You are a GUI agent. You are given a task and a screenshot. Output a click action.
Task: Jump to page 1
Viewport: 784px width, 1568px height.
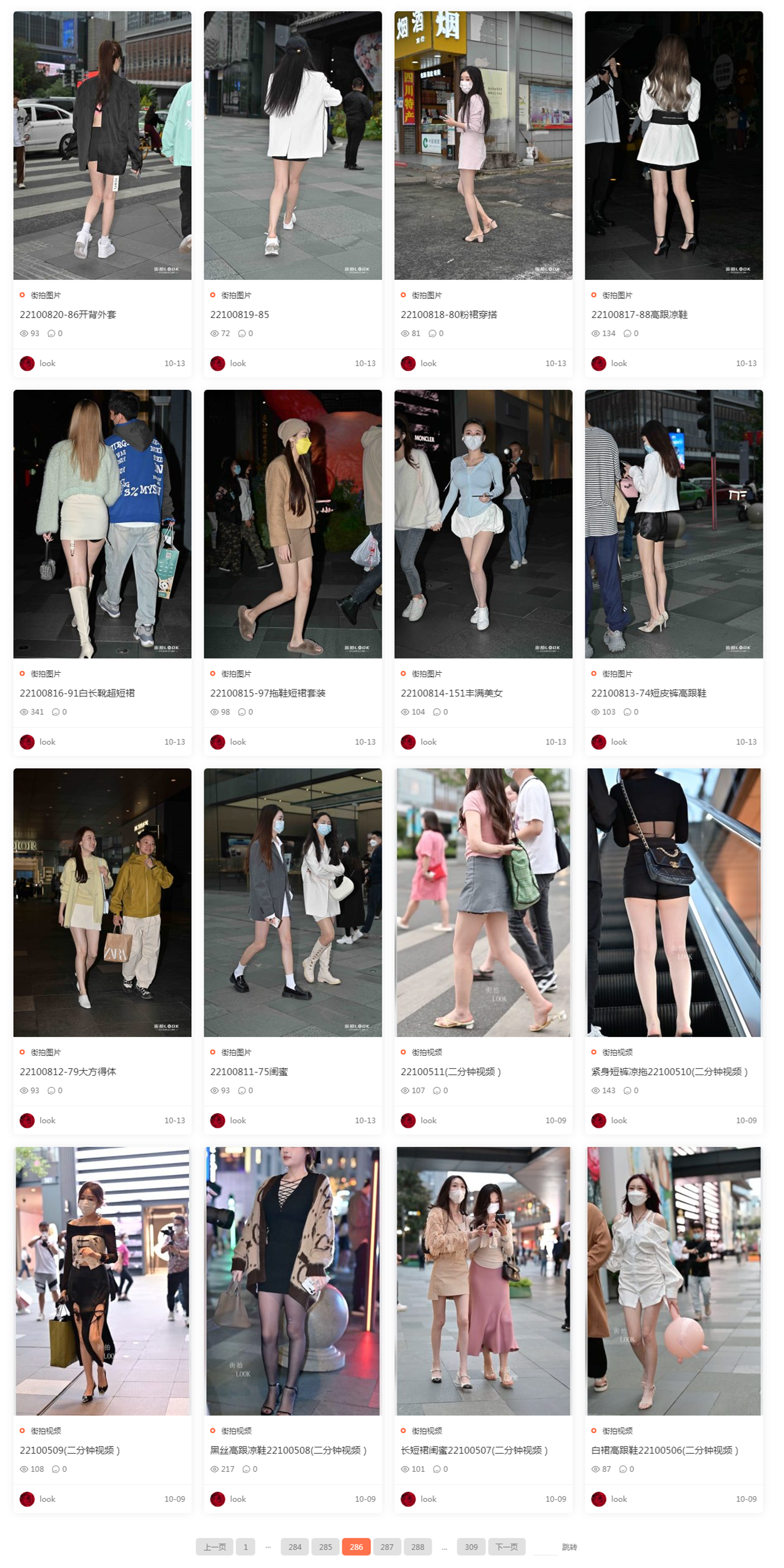click(246, 1547)
